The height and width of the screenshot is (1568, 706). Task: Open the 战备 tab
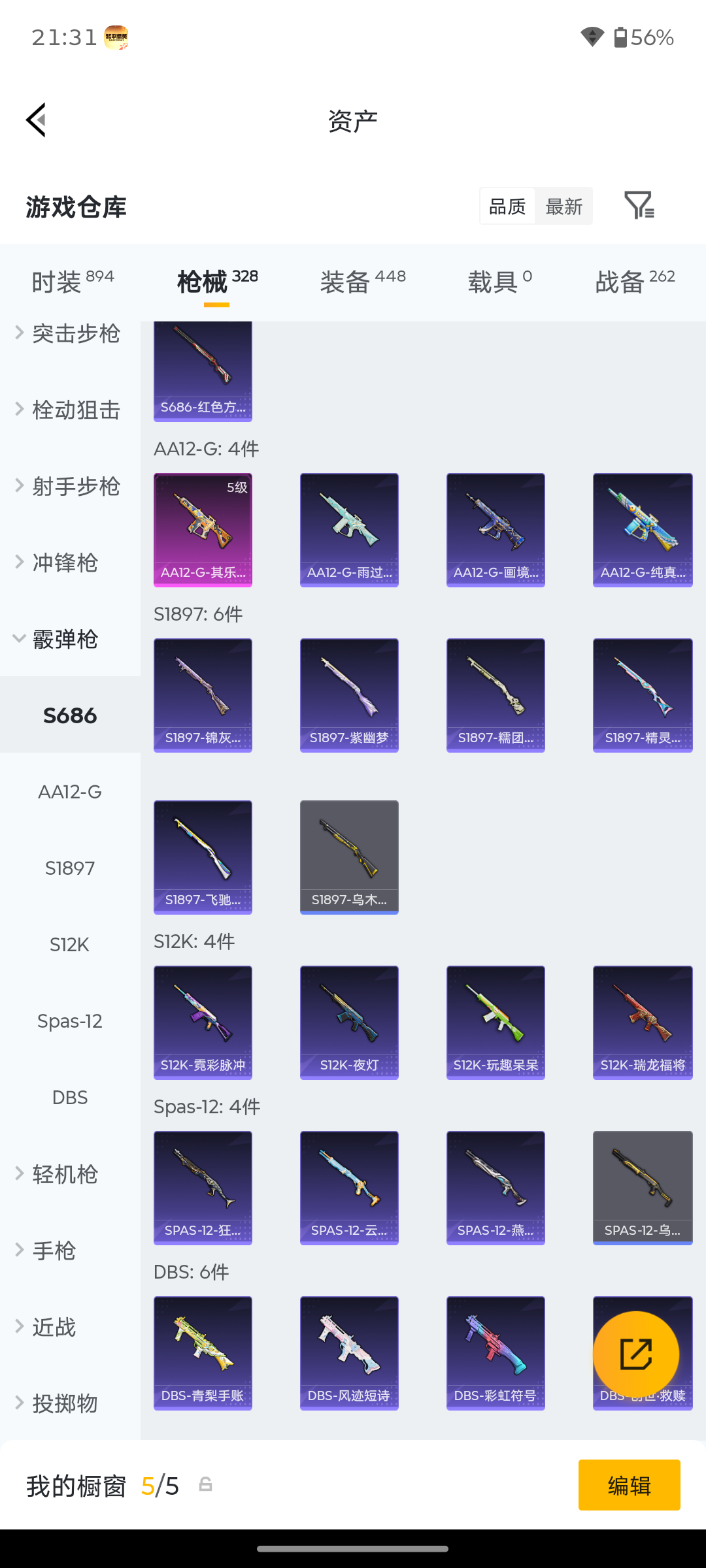tap(635, 282)
